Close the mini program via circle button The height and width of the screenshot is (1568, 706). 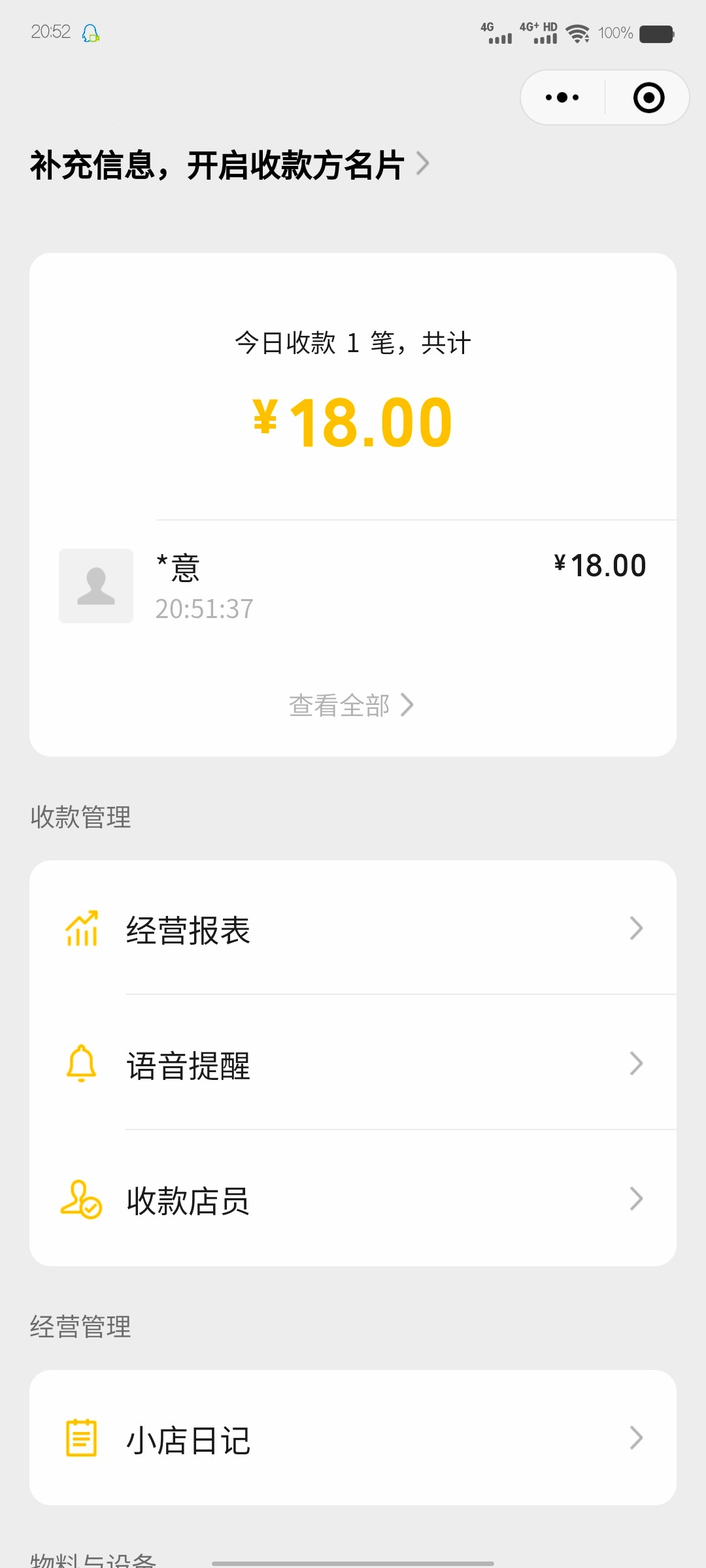pos(648,98)
